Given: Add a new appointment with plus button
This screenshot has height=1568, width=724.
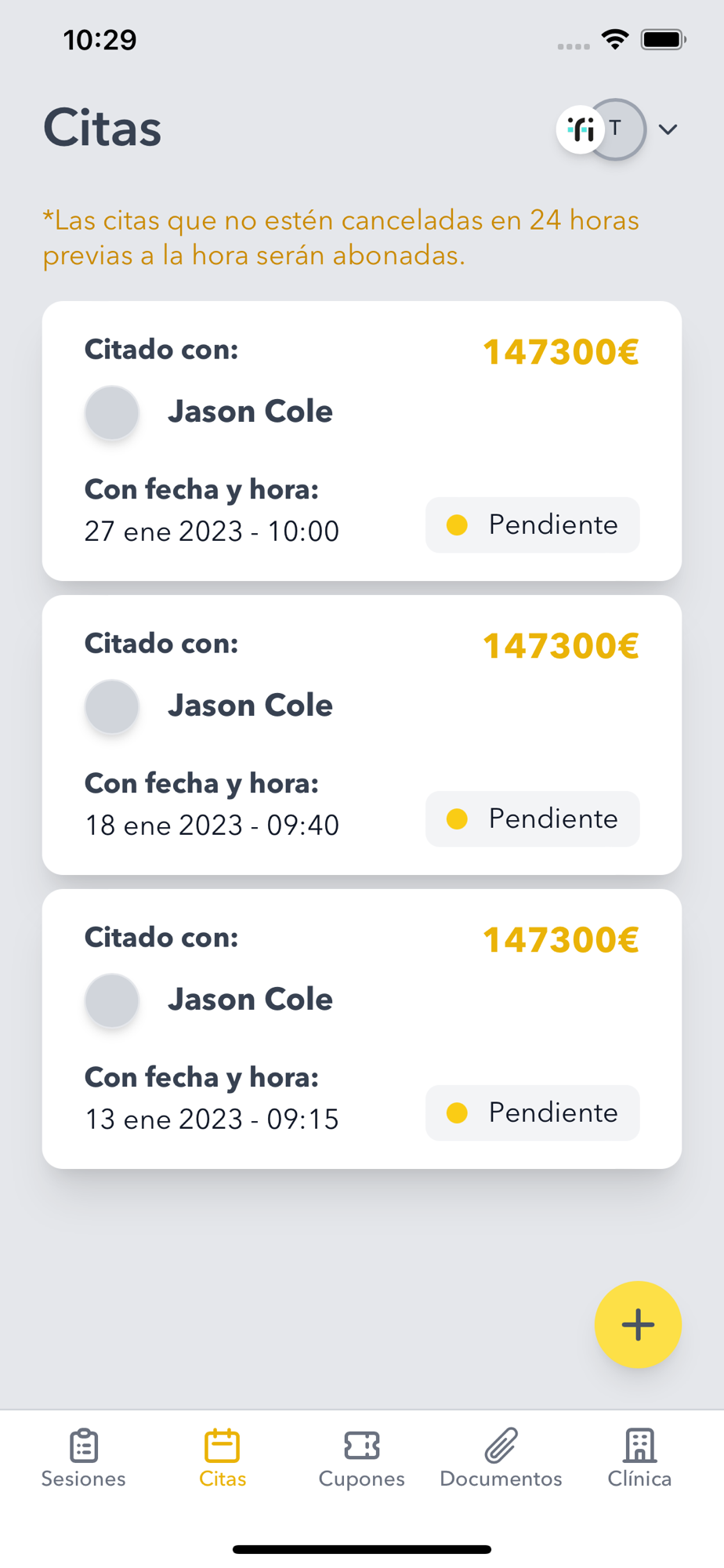Looking at the screenshot, I should click(x=637, y=1324).
